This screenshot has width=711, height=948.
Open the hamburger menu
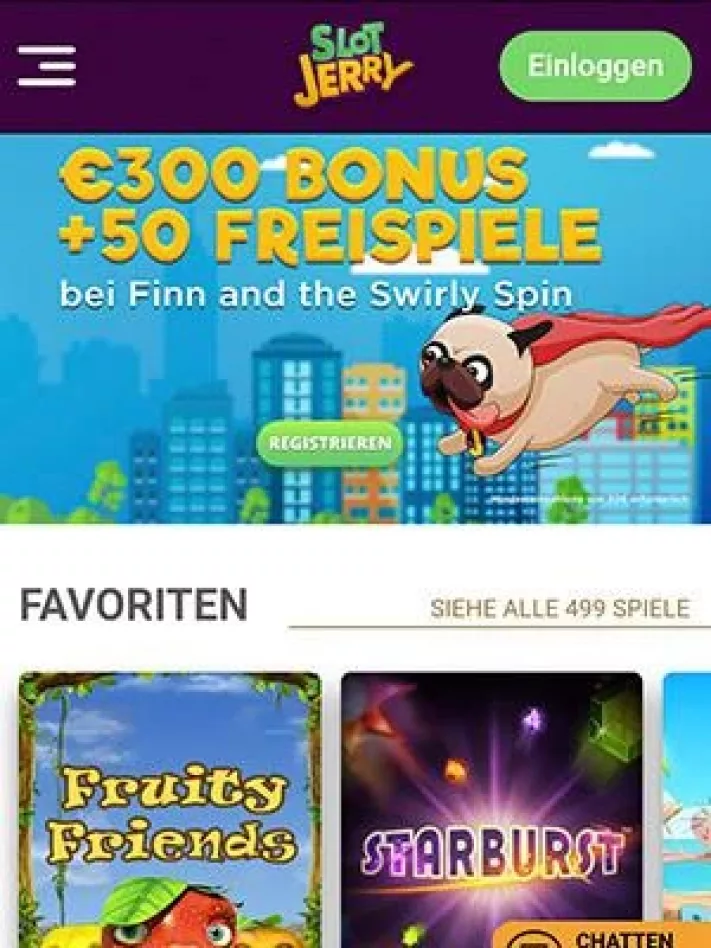46,66
